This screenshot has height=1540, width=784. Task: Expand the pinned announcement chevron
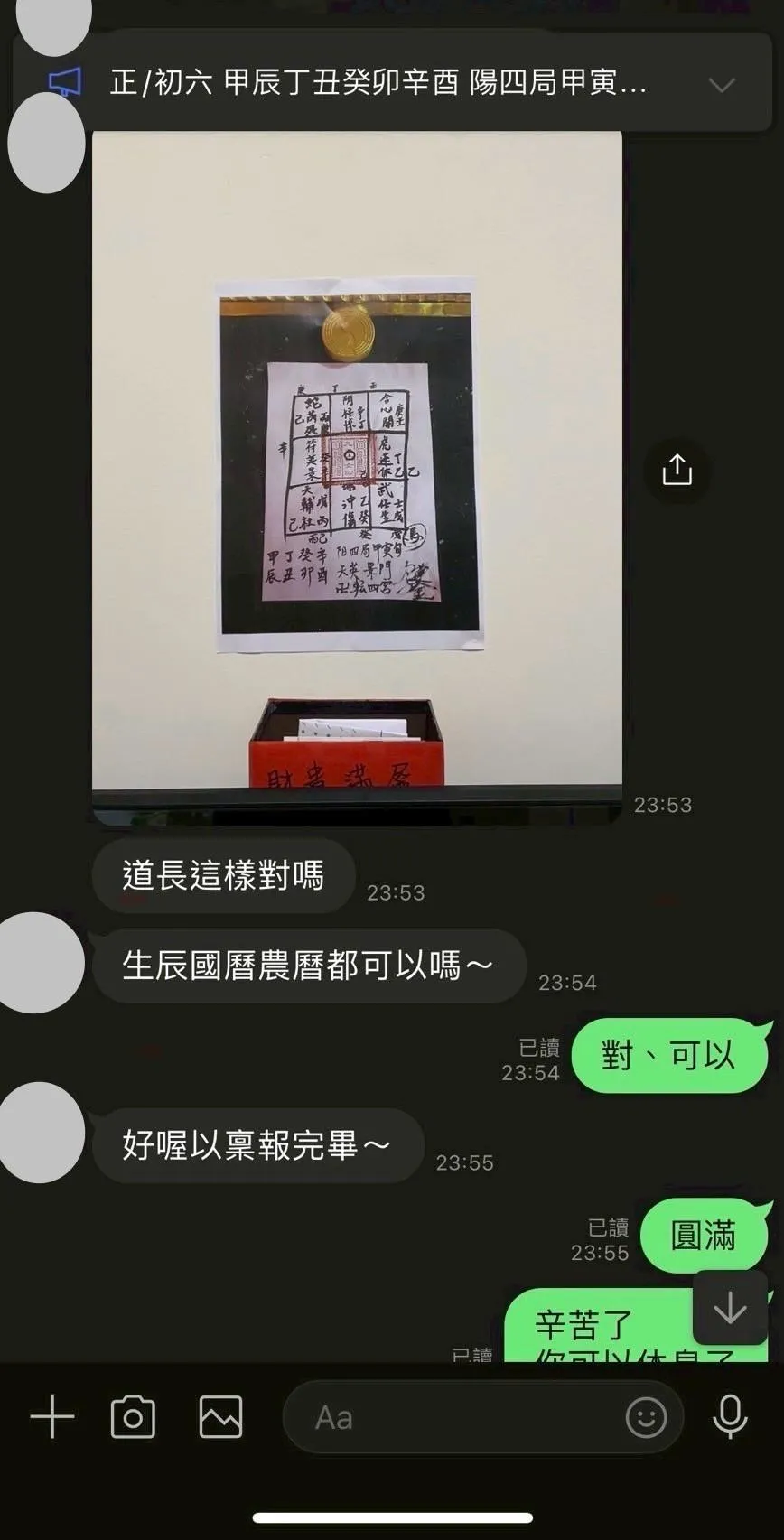(x=721, y=85)
